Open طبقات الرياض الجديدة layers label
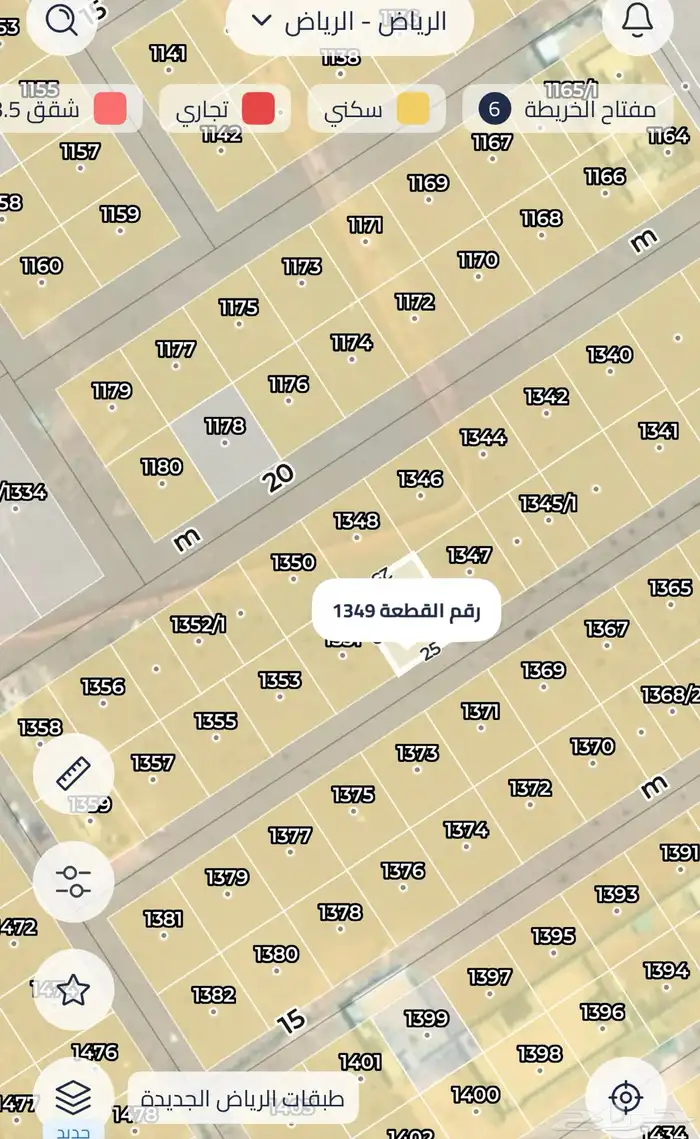The image size is (700, 1139). pos(243,1099)
